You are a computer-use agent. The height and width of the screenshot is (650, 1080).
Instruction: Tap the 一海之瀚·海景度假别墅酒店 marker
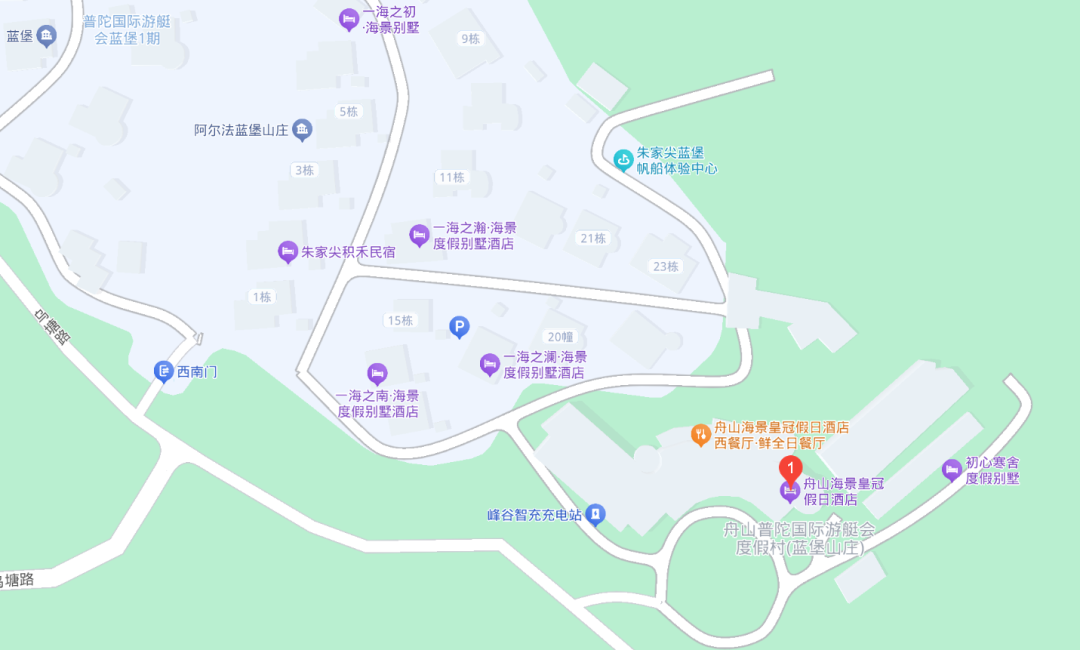click(x=420, y=235)
